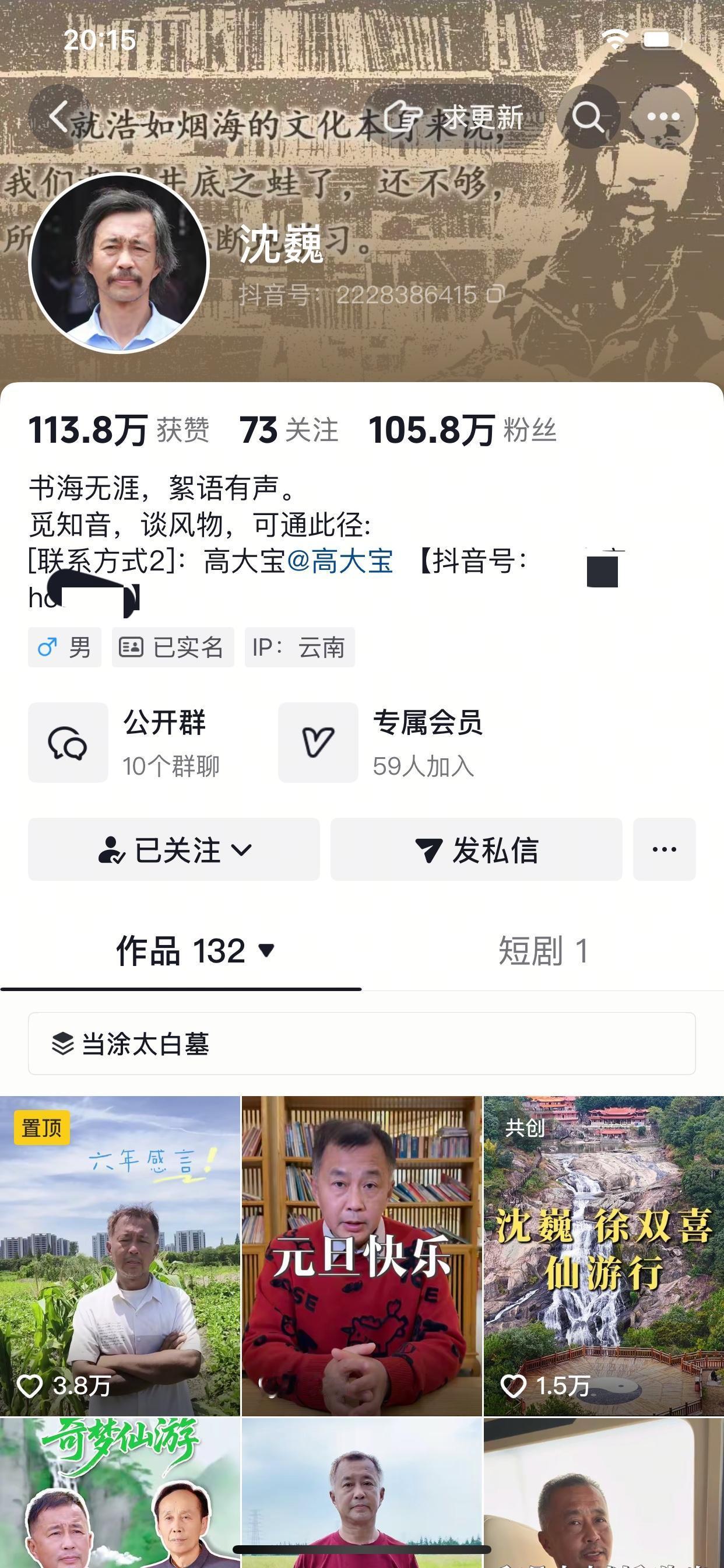The height and width of the screenshot is (1568, 724).
Task: Open the 作品 sorting dropdown arrow
Action: click(x=266, y=951)
